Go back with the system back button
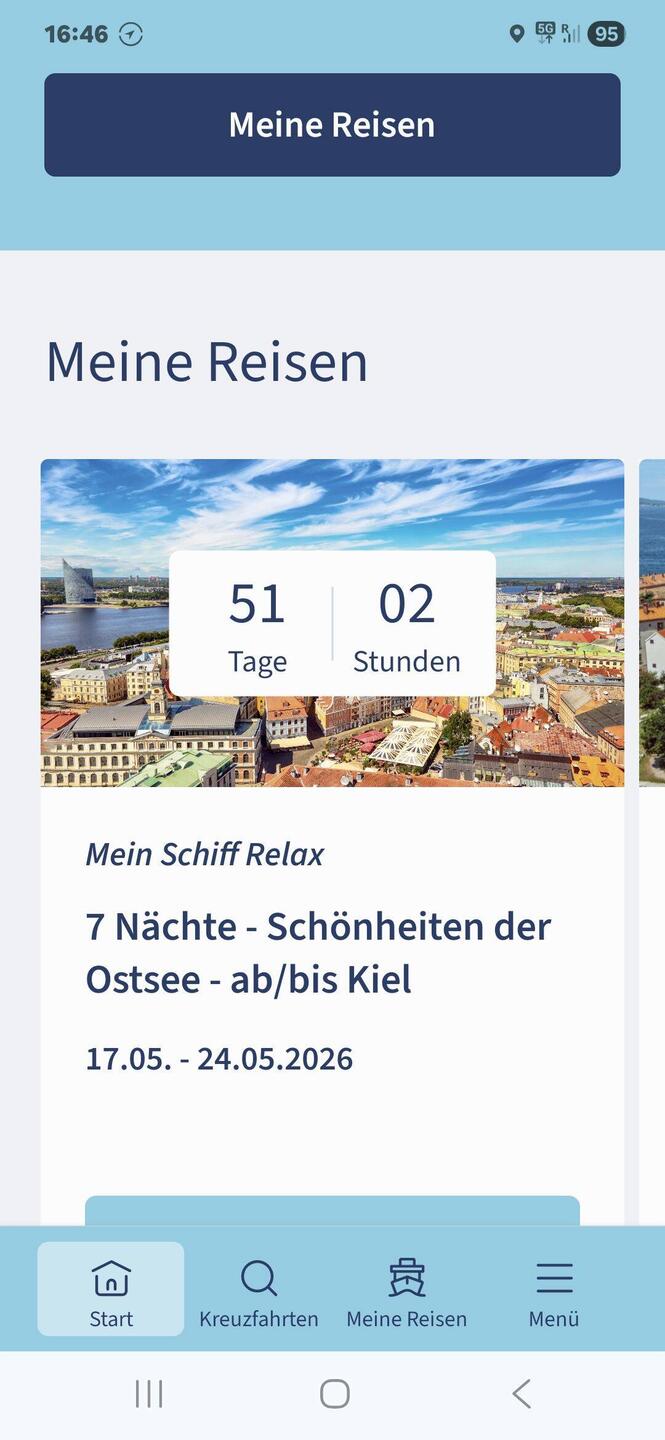Image resolution: width=665 pixels, height=1440 pixels. tap(521, 1394)
